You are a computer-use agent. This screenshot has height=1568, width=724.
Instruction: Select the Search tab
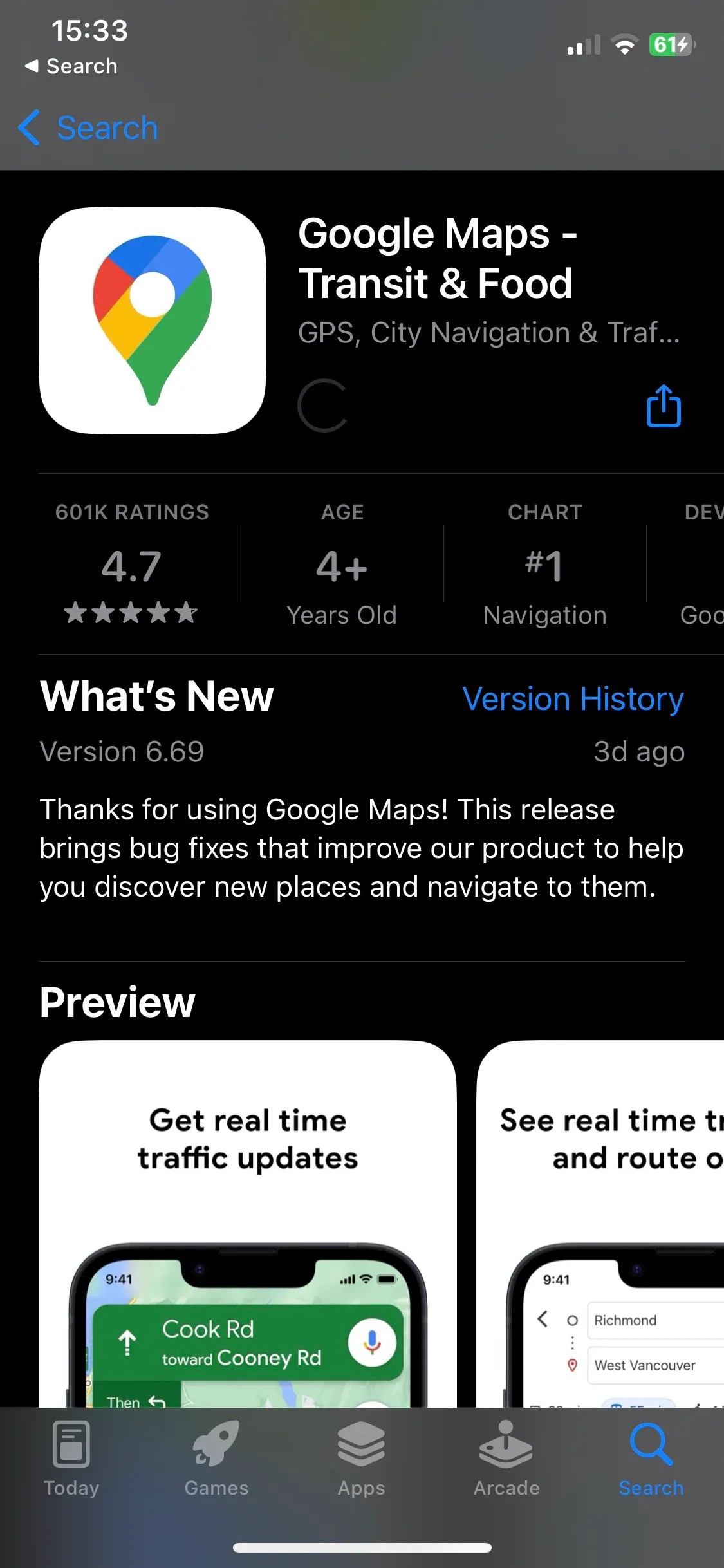coord(651,1459)
